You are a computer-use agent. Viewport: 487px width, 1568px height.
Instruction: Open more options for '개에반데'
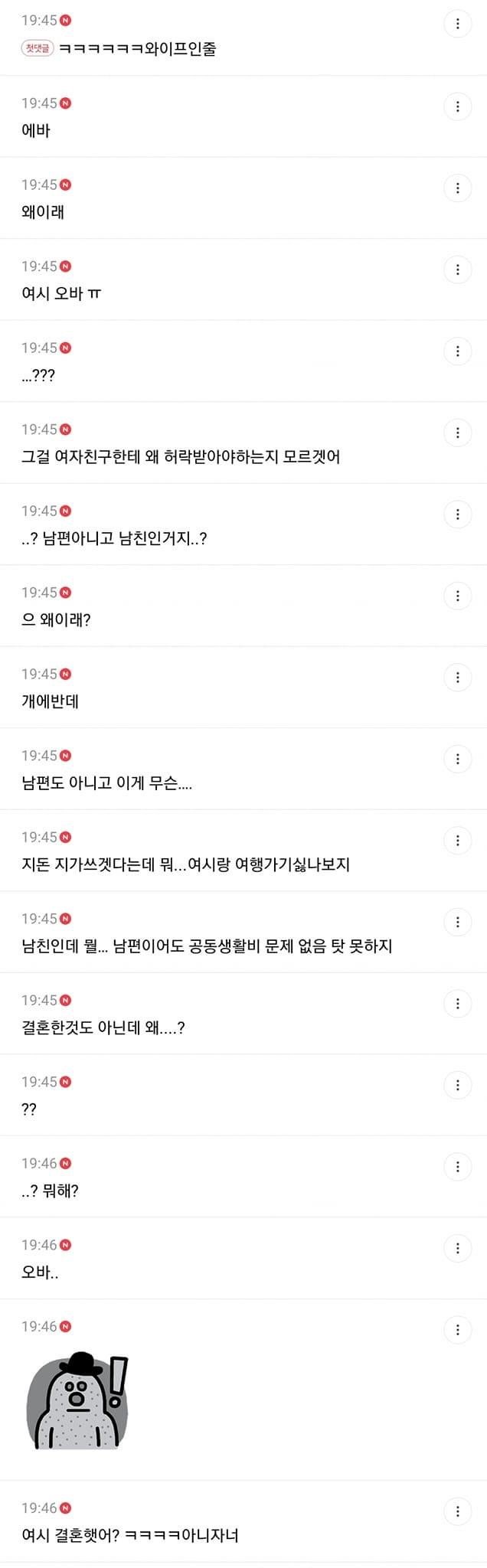coord(457,677)
